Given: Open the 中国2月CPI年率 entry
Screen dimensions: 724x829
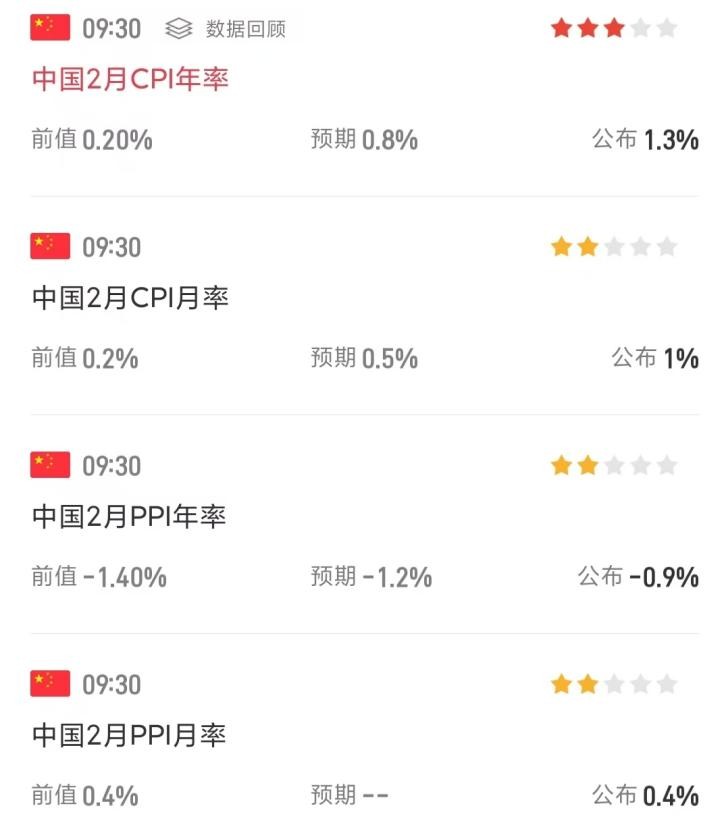Looking at the screenshot, I should click(131, 79).
